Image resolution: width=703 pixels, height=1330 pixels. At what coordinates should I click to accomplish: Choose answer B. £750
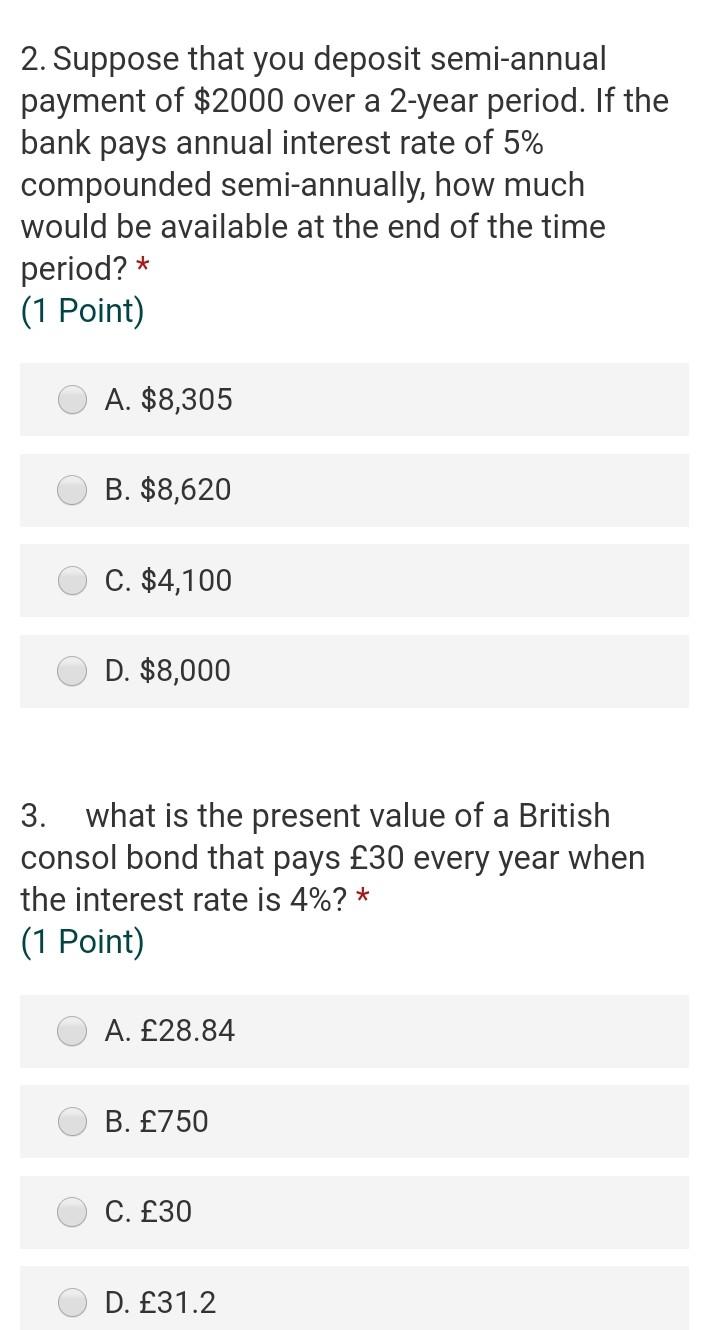tap(72, 1122)
